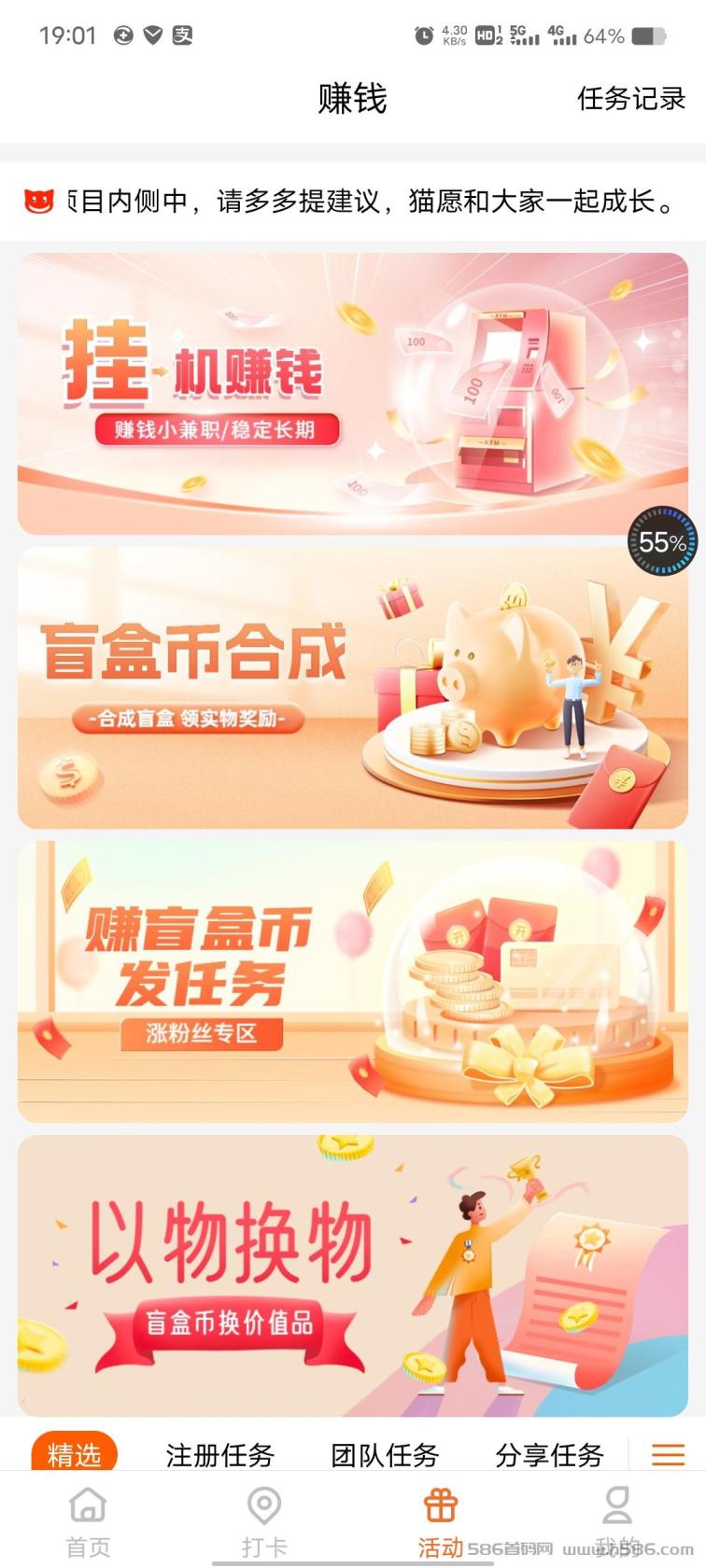Switch to the 注册任务 tab
The image size is (706, 1568).
(x=219, y=1454)
